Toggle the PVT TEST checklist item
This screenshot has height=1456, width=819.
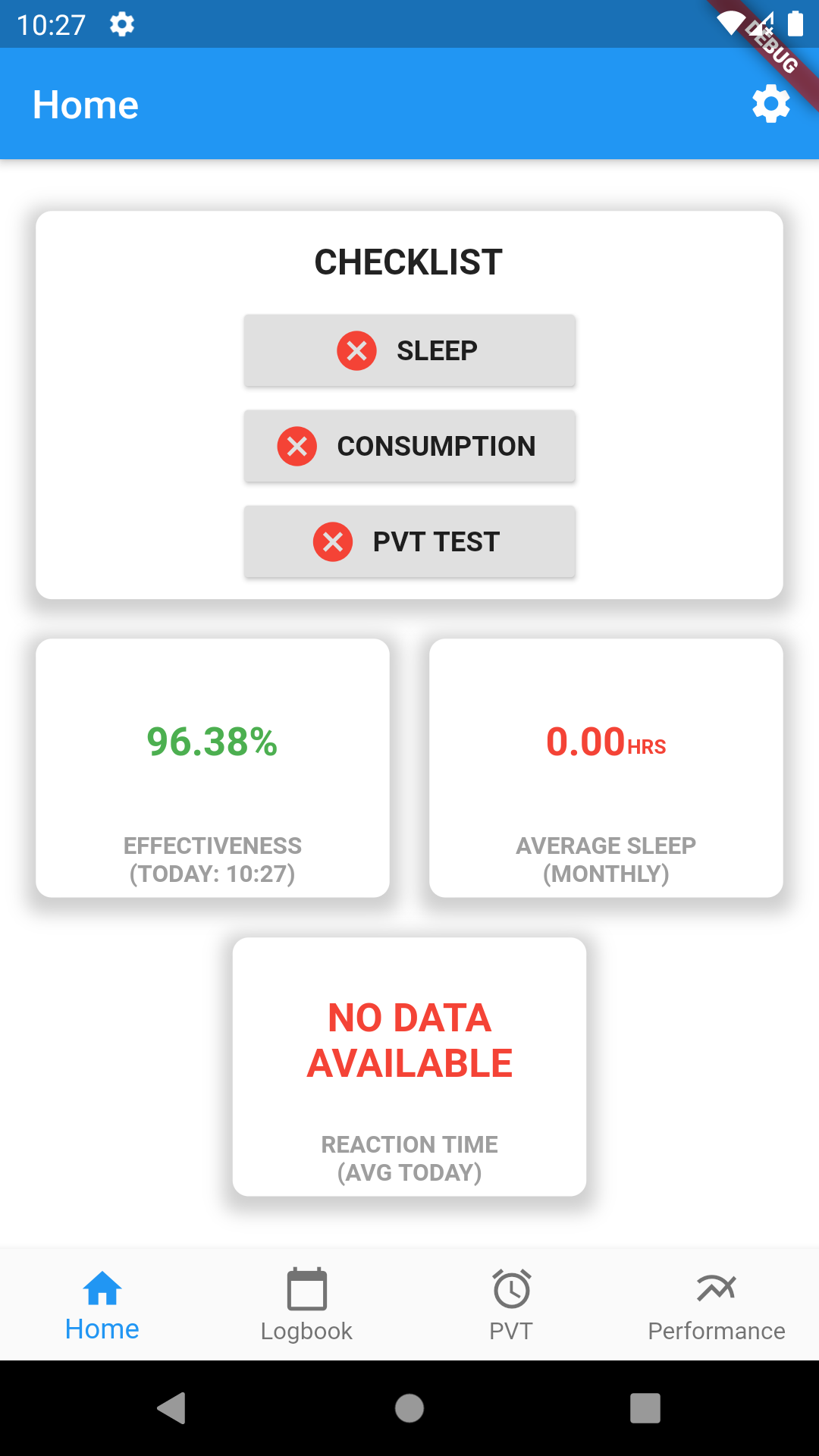pos(409,541)
